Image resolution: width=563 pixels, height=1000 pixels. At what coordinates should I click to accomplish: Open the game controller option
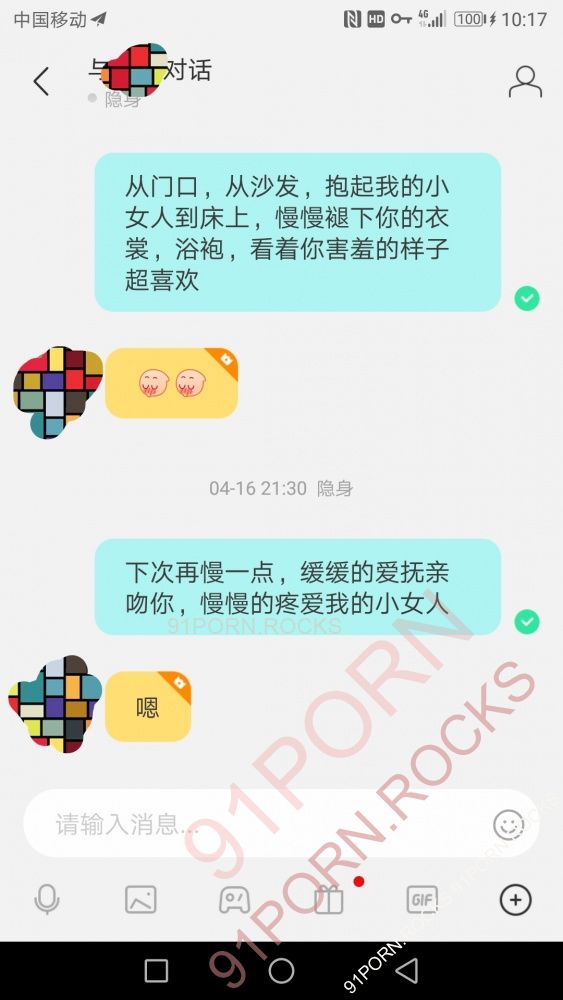click(235, 900)
